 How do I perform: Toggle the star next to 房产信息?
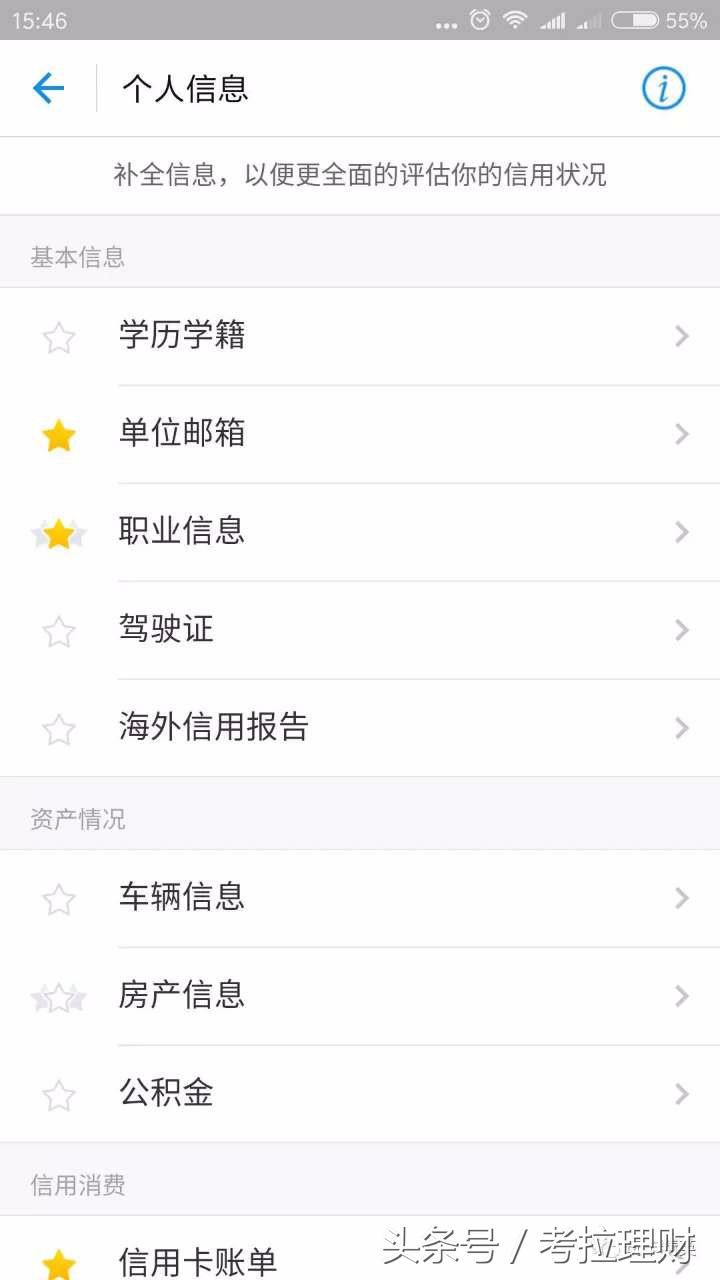58,997
